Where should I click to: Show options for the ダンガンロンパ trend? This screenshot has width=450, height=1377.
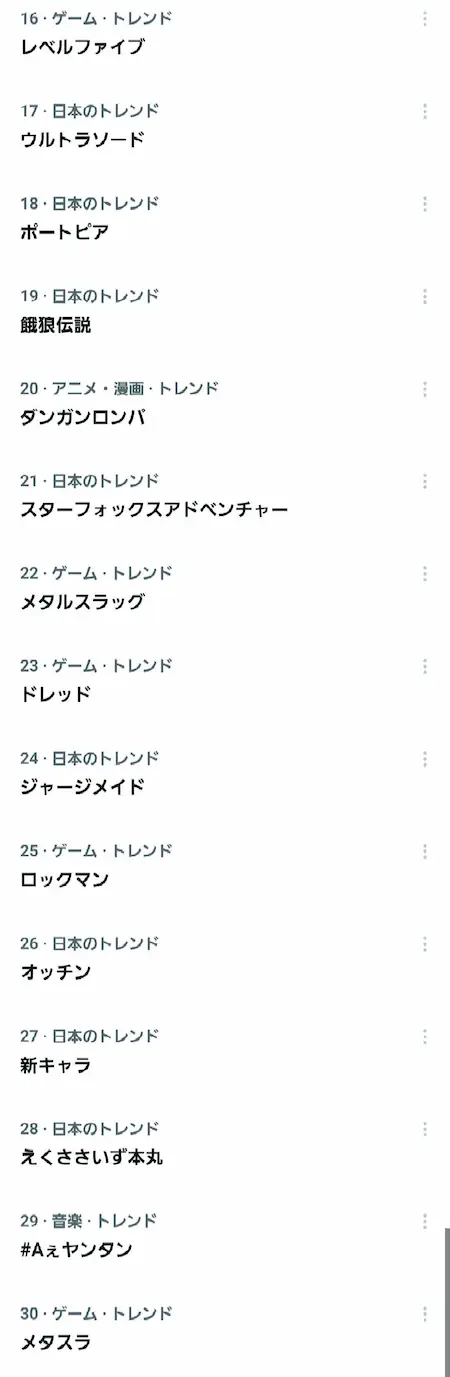425,389
